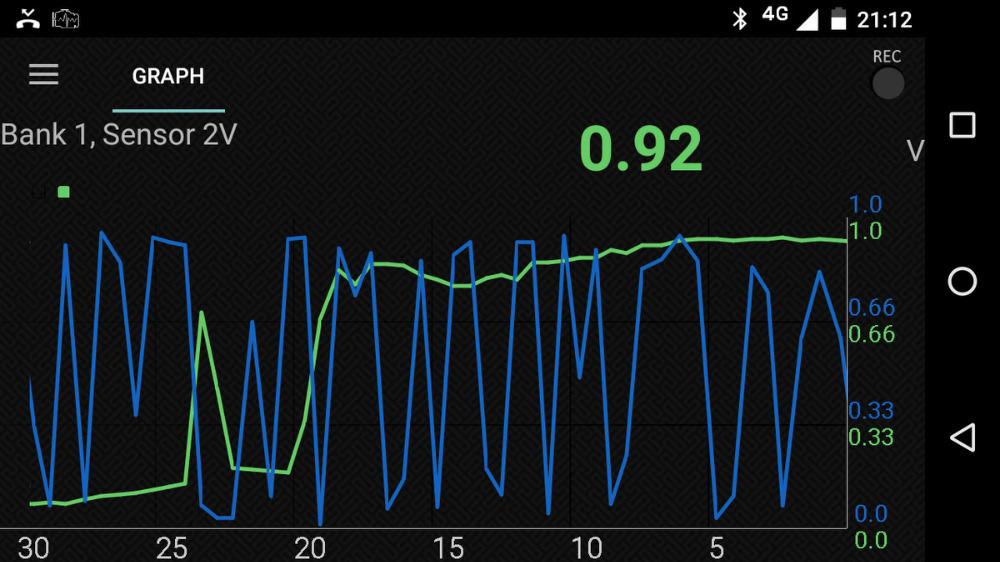Open recent apps from the navigation bar
This screenshot has height=562, width=1000.
(x=962, y=125)
